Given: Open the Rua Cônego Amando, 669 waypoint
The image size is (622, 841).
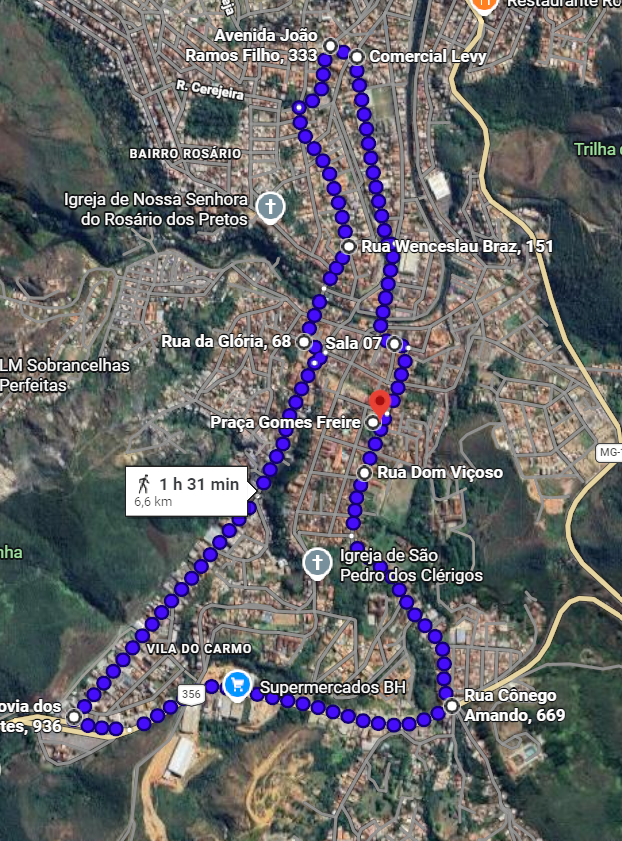Looking at the screenshot, I should point(452,706).
